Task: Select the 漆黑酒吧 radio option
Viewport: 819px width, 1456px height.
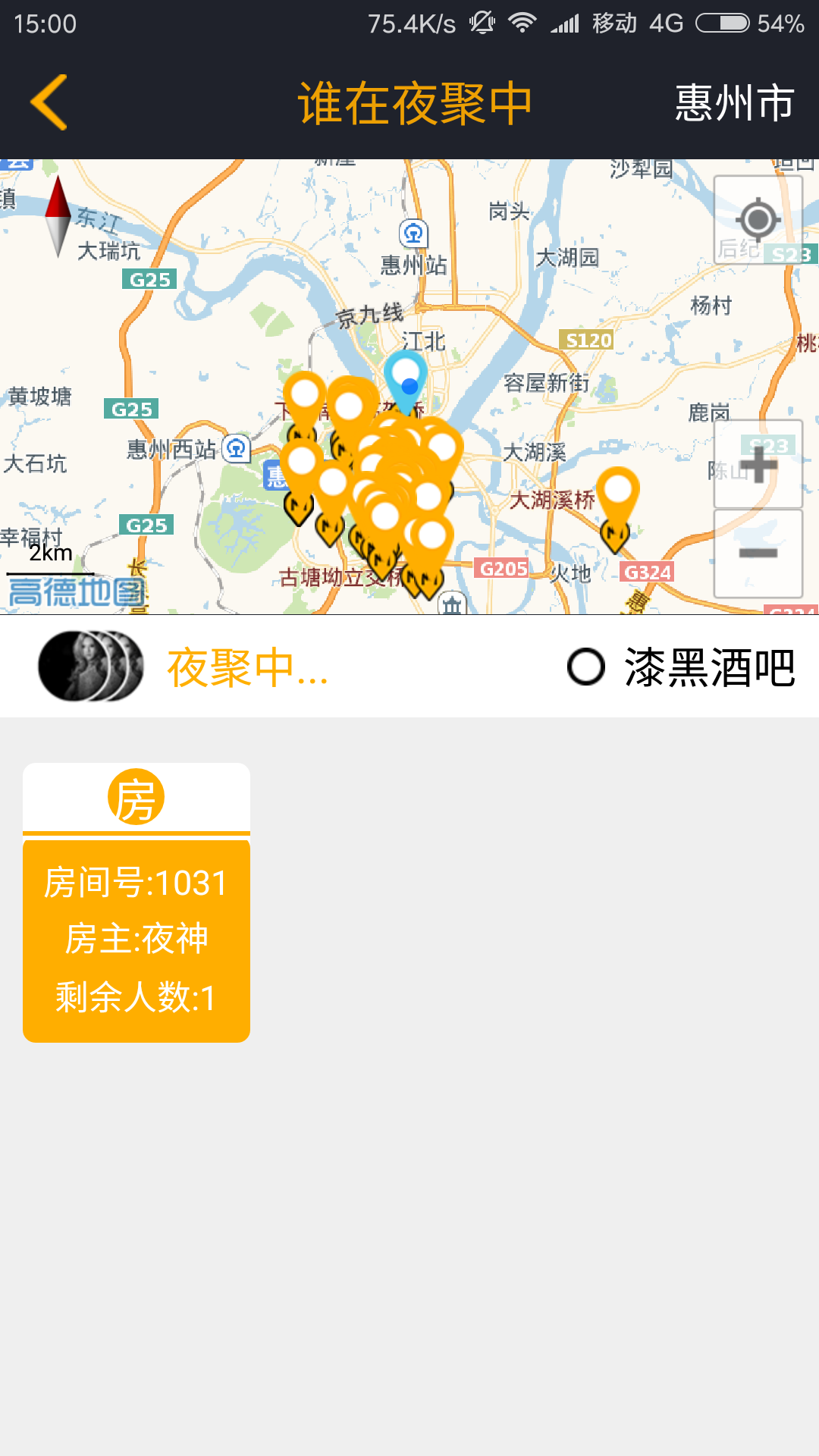Action: [586, 667]
